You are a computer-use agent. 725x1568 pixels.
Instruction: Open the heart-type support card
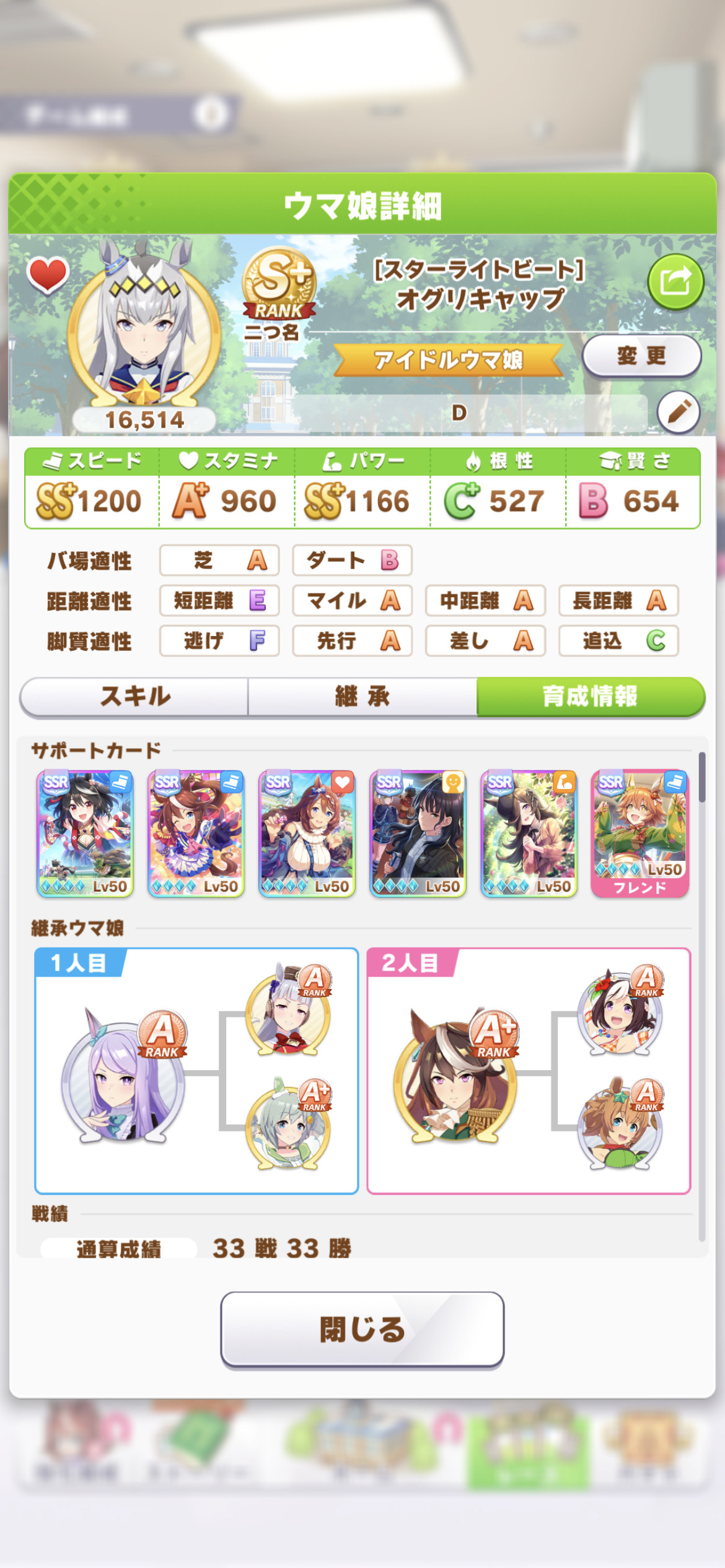coord(307,834)
